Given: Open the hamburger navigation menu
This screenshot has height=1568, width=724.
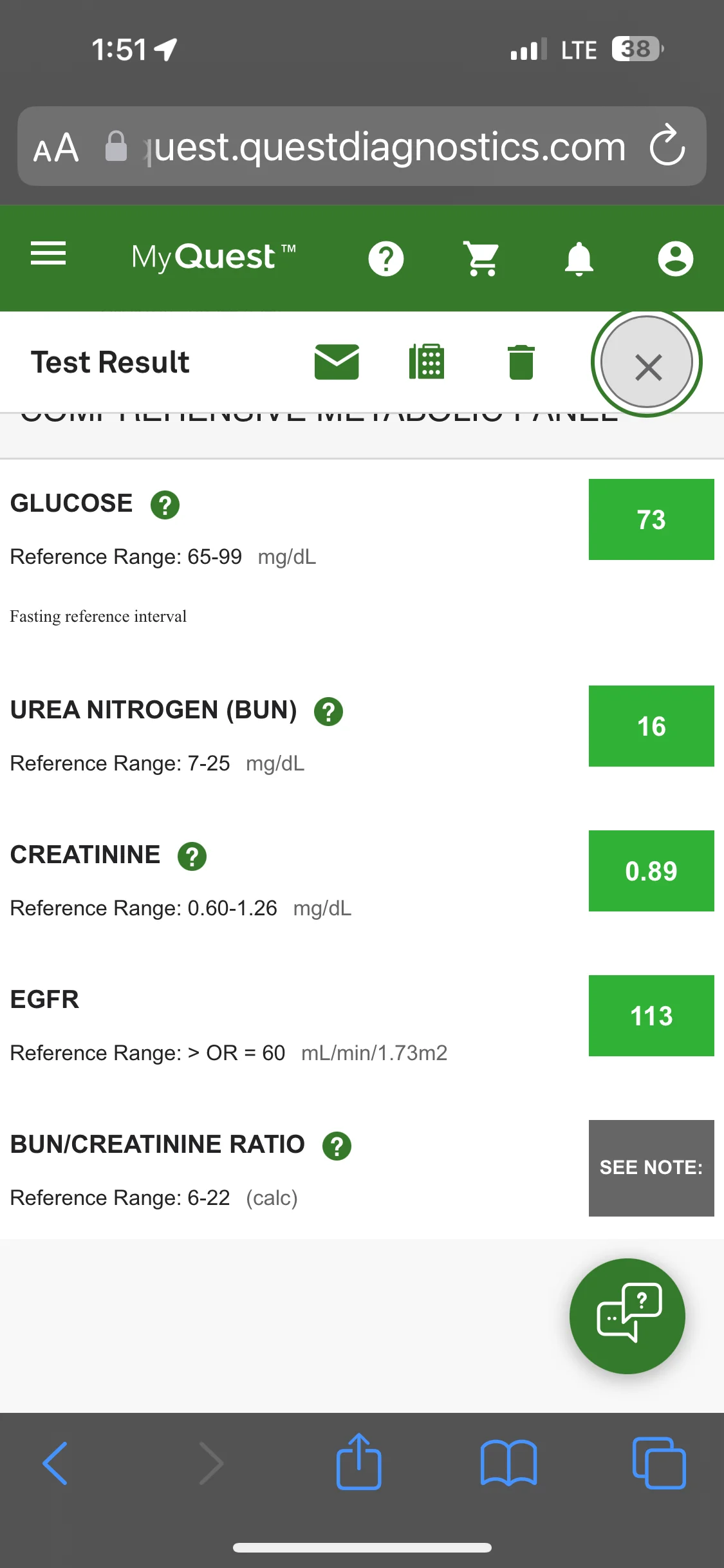Looking at the screenshot, I should (x=48, y=254).
